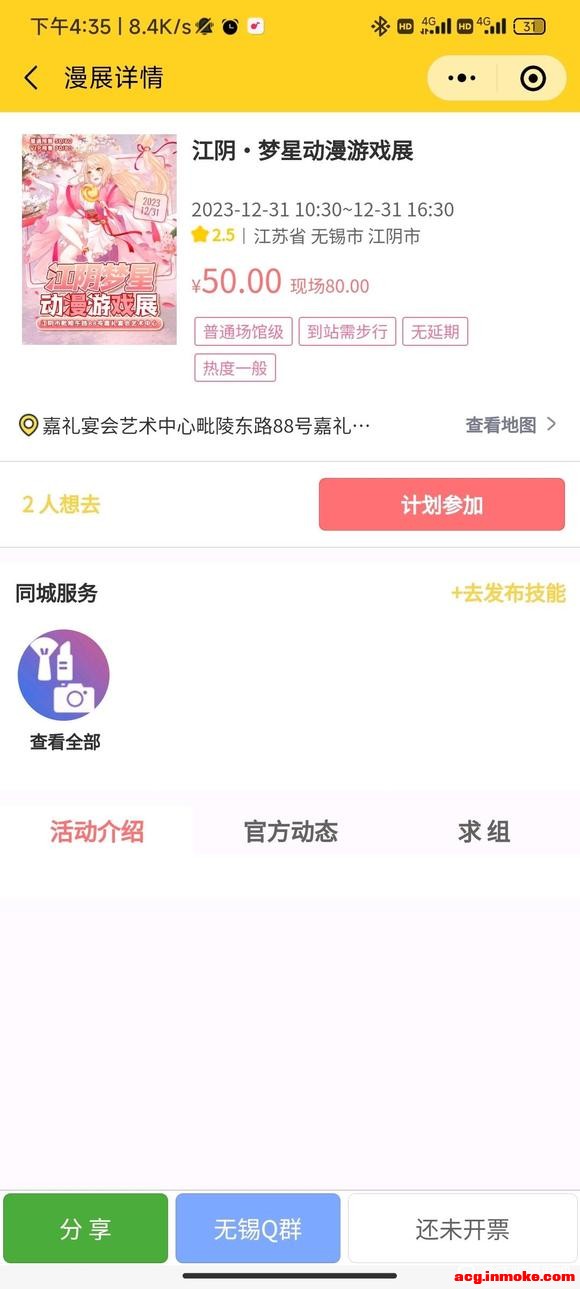Close the mini-program with the circle button
This screenshot has width=580, height=1289.
click(533, 78)
